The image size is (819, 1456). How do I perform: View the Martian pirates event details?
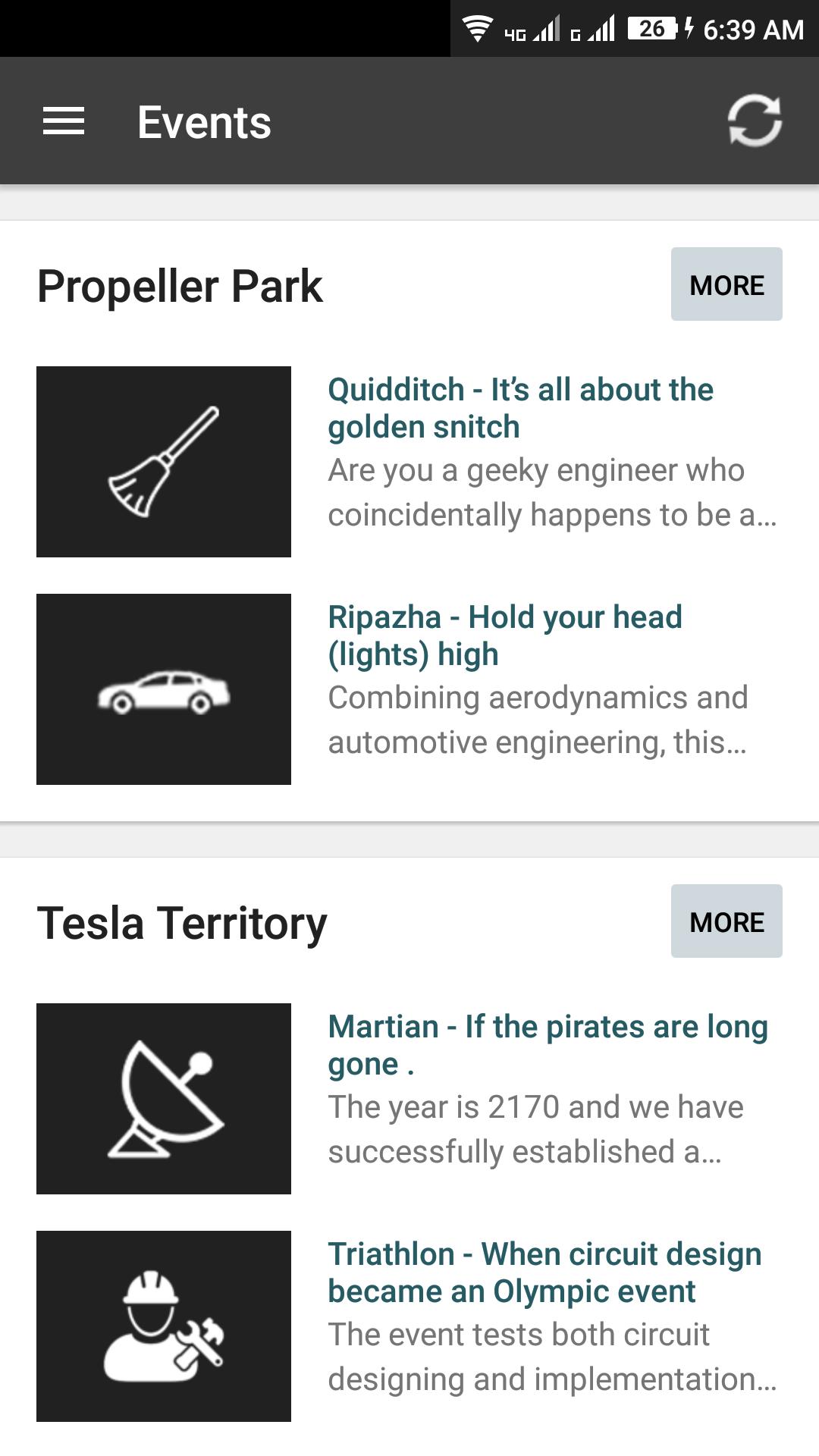[548, 1046]
